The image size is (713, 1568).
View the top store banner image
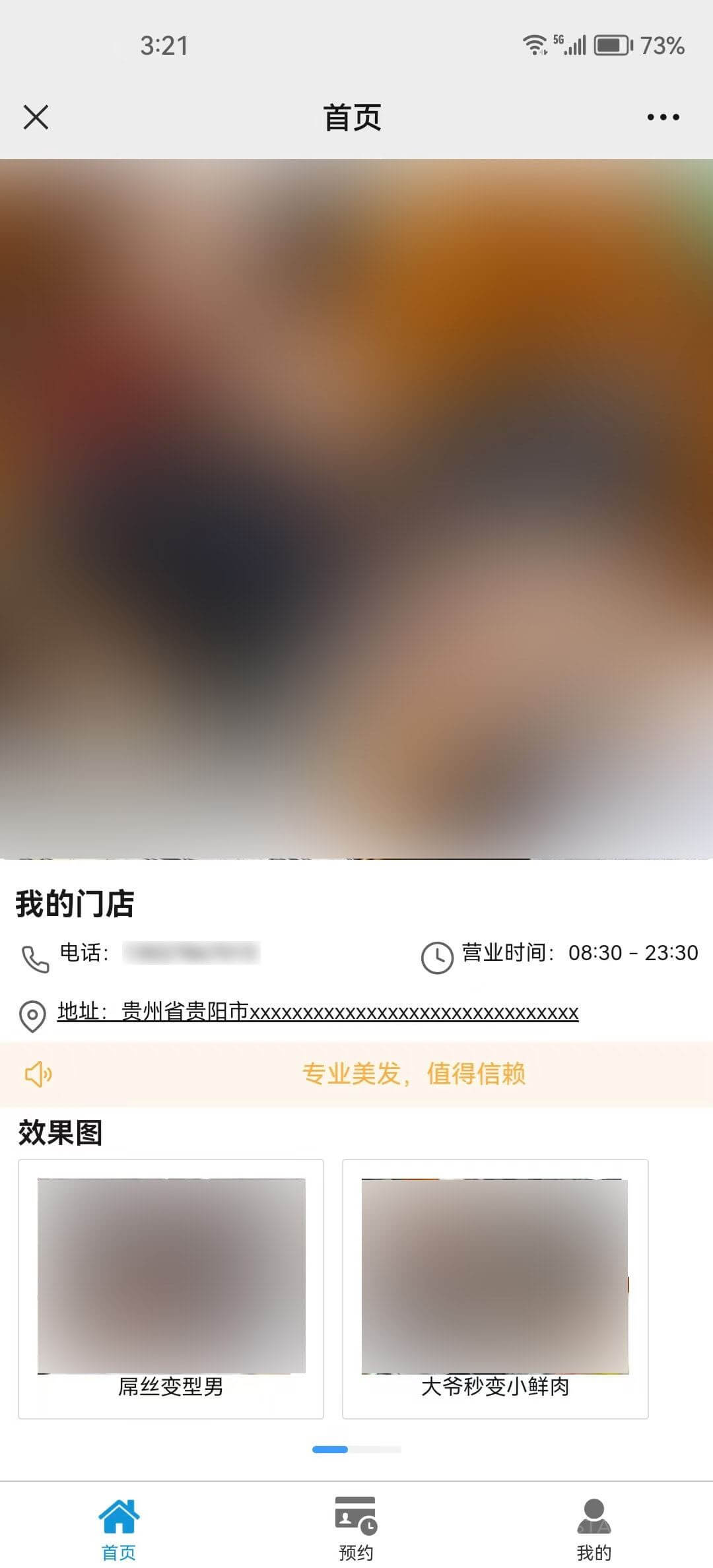pyautogui.click(x=356, y=508)
